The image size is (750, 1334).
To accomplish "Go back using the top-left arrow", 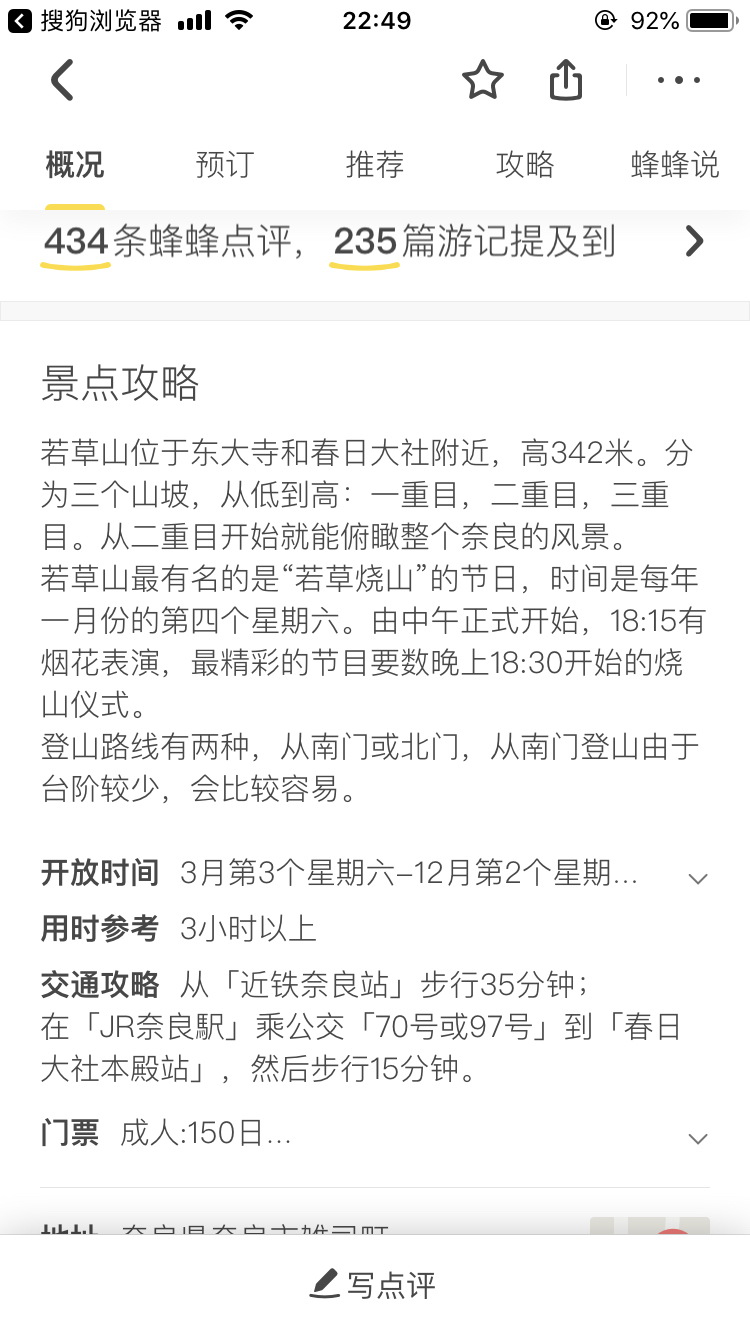I will tap(62, 80).
